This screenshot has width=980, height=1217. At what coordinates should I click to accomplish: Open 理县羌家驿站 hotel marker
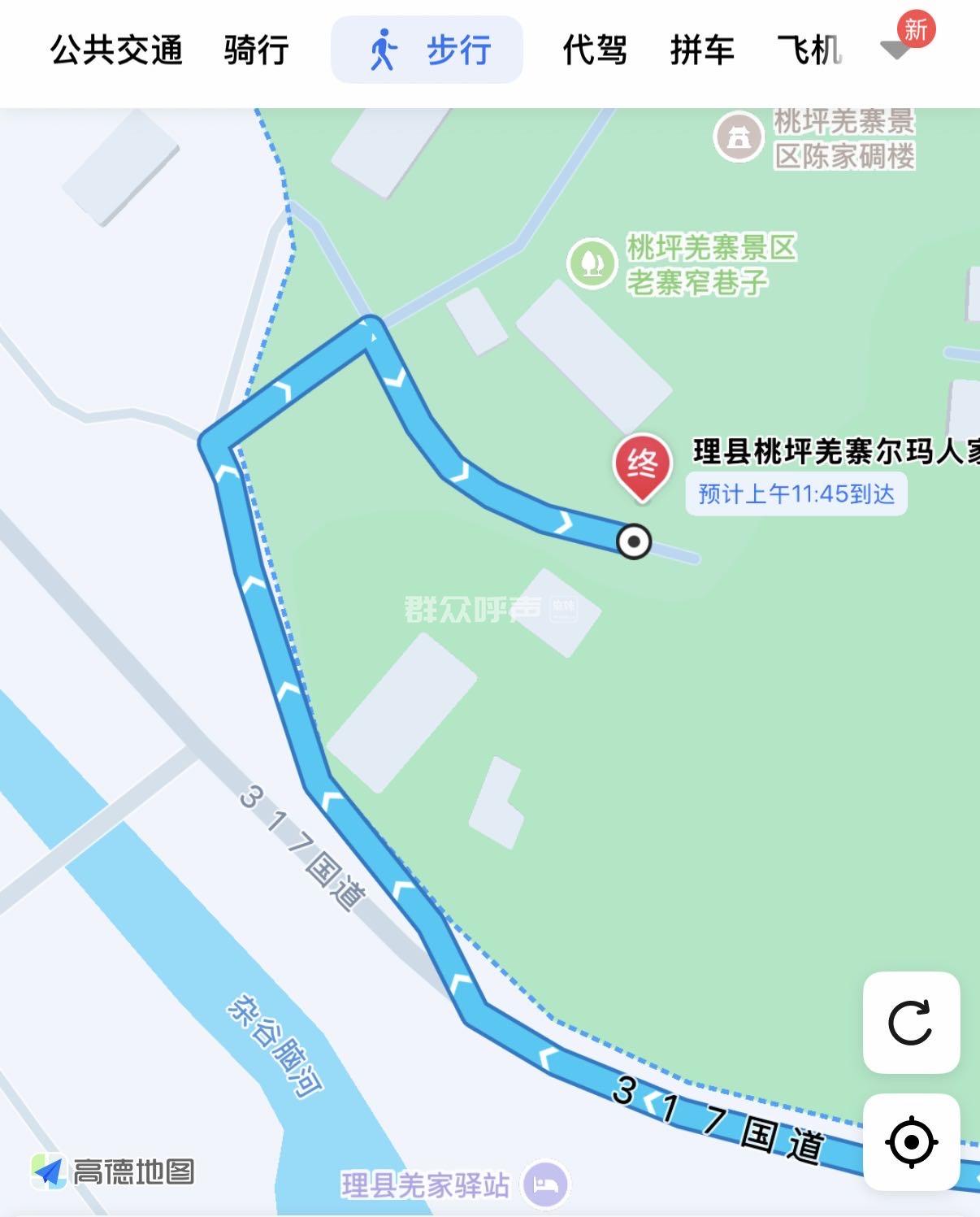(546, 1185)
